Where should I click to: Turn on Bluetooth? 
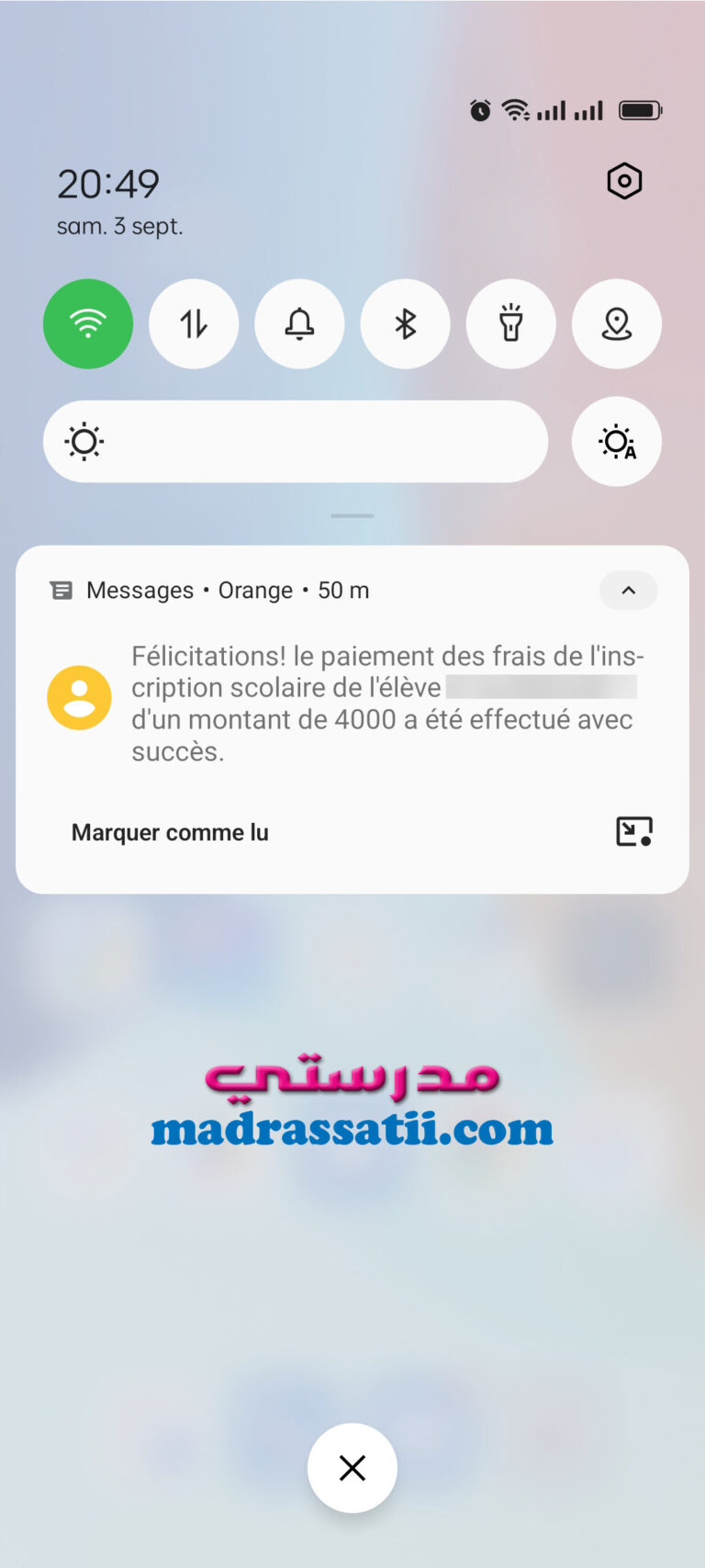[405, 323]
